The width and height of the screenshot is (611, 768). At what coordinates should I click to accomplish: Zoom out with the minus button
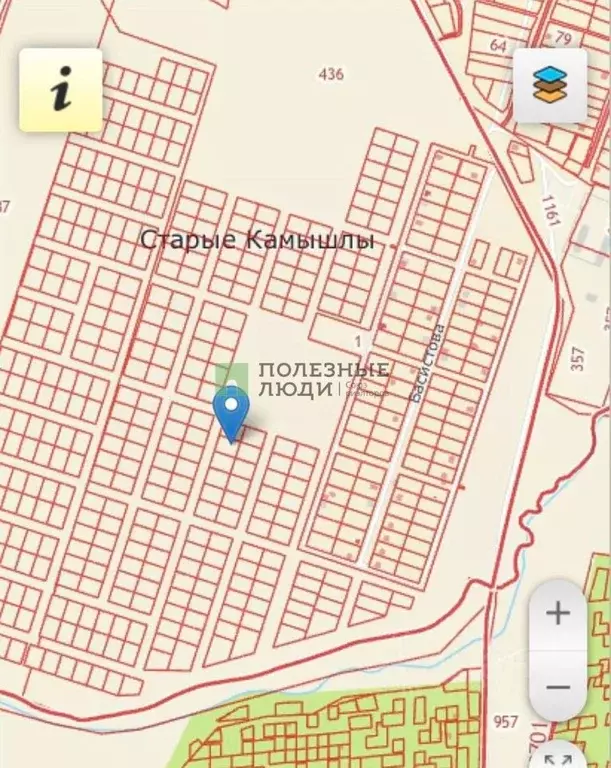click(x=558, y=687)
